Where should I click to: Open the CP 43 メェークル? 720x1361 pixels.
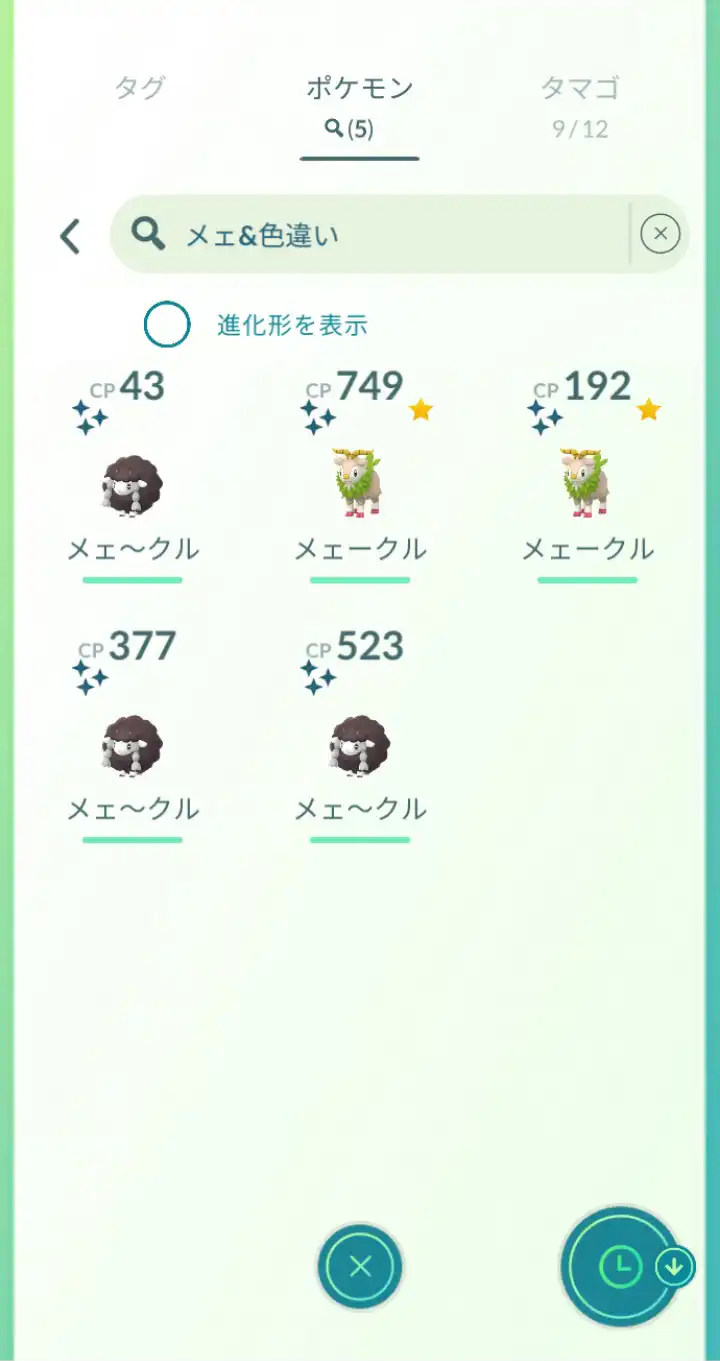coord(132,476)
